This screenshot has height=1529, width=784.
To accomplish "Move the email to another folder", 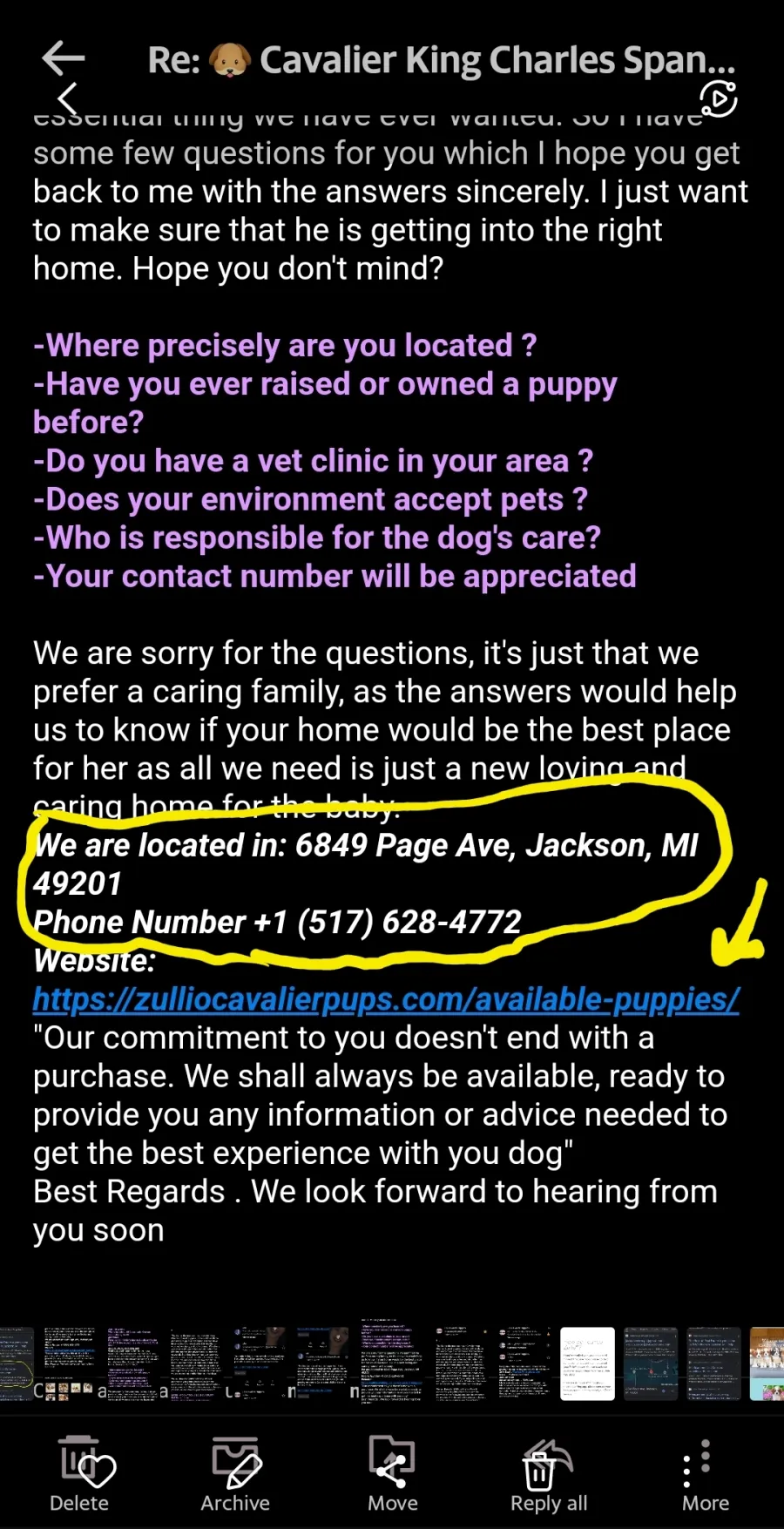I will click(x=392, y=1474).
